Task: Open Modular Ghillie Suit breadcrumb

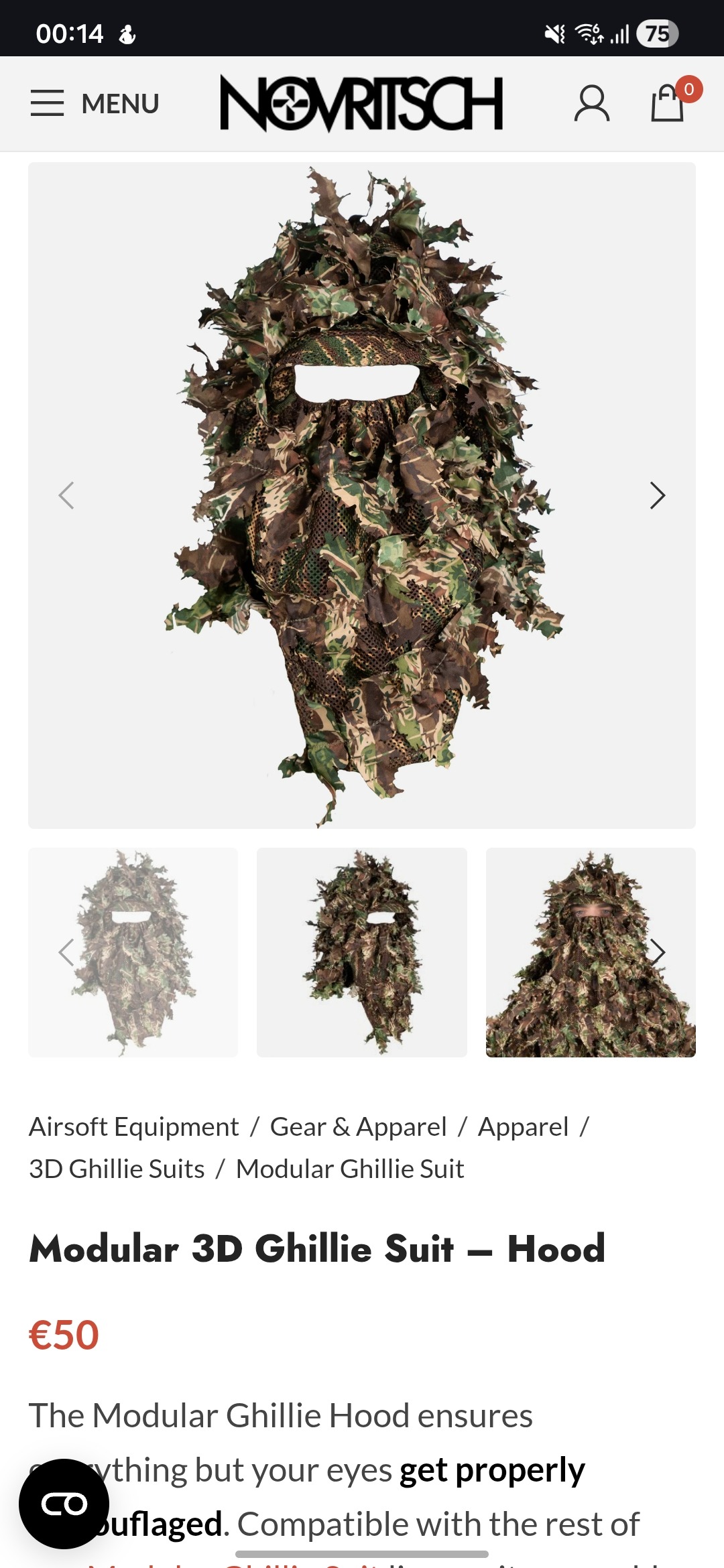Action: [350, 1169]
